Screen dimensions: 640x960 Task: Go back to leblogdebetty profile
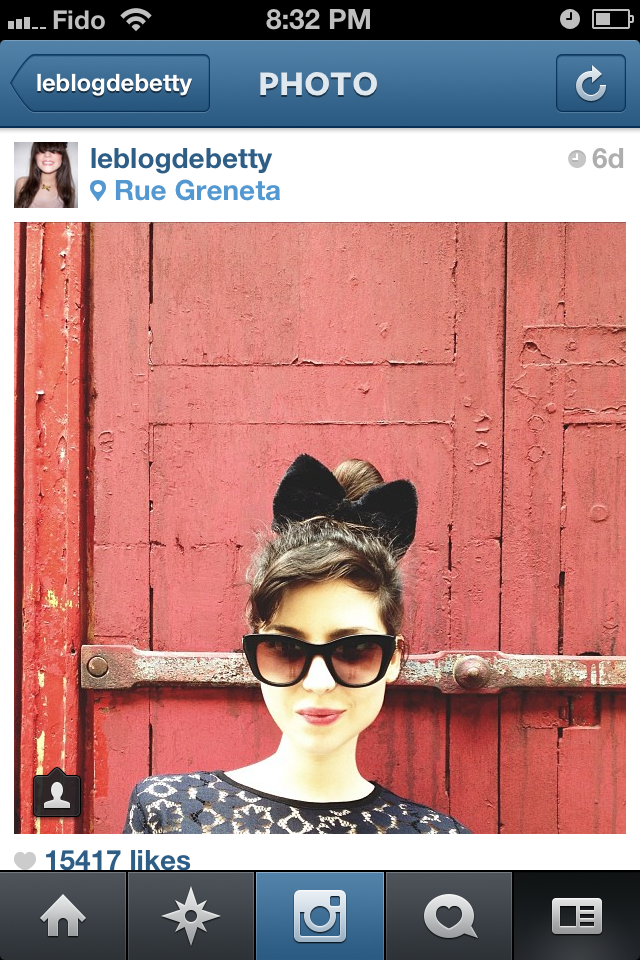coord(112,84)
